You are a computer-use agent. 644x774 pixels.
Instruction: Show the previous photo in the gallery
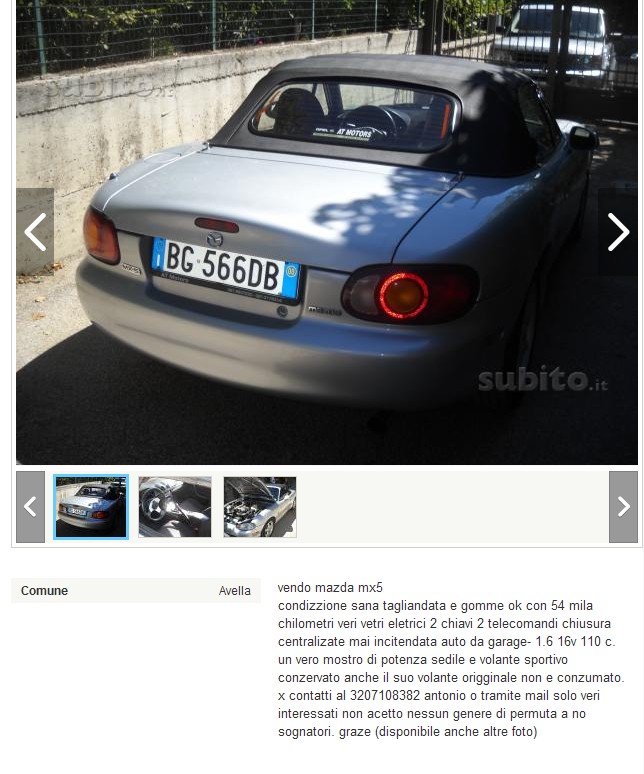click(35, 232)
